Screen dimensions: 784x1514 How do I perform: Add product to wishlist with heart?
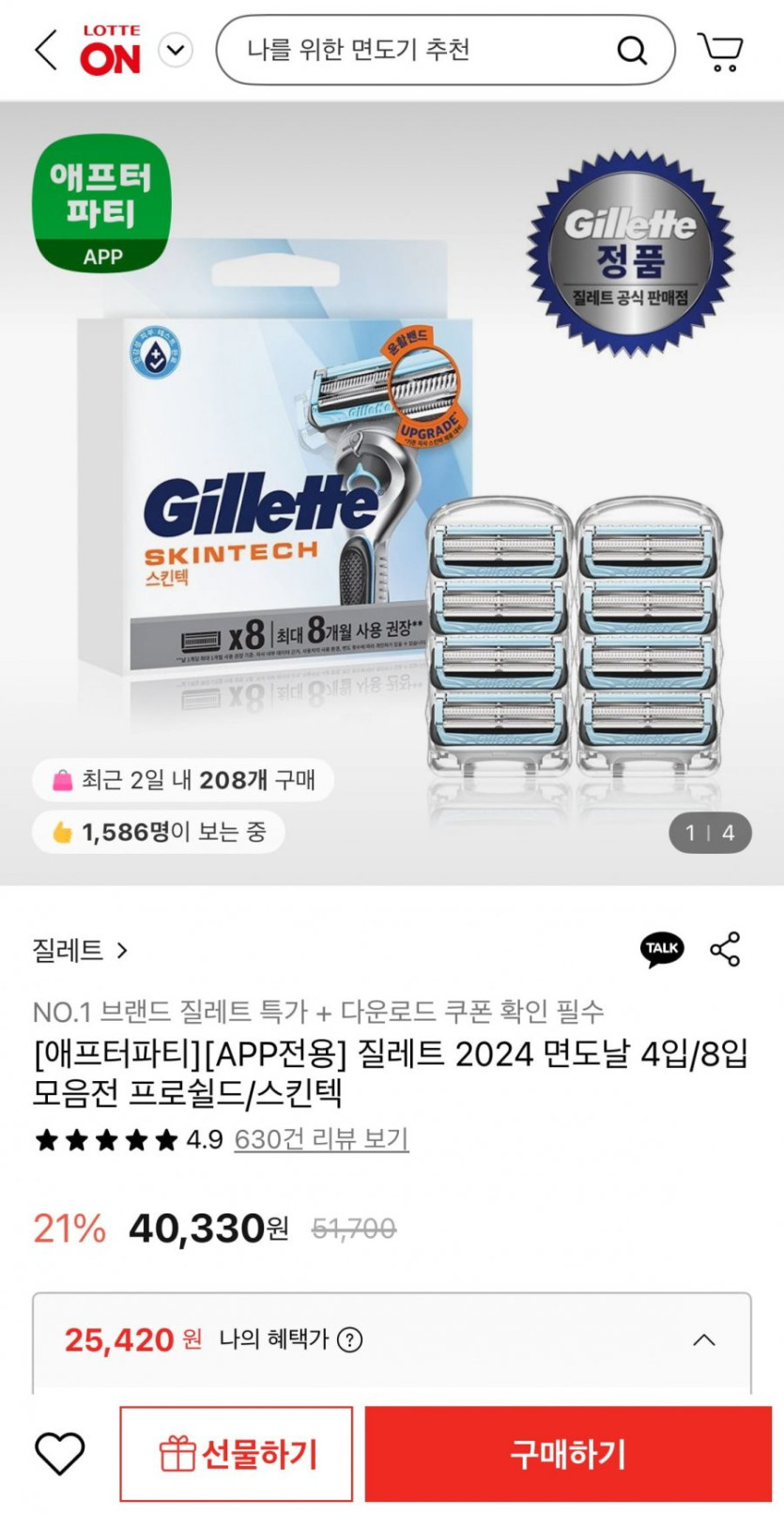pyautogui.click(x=60, y=1453)
